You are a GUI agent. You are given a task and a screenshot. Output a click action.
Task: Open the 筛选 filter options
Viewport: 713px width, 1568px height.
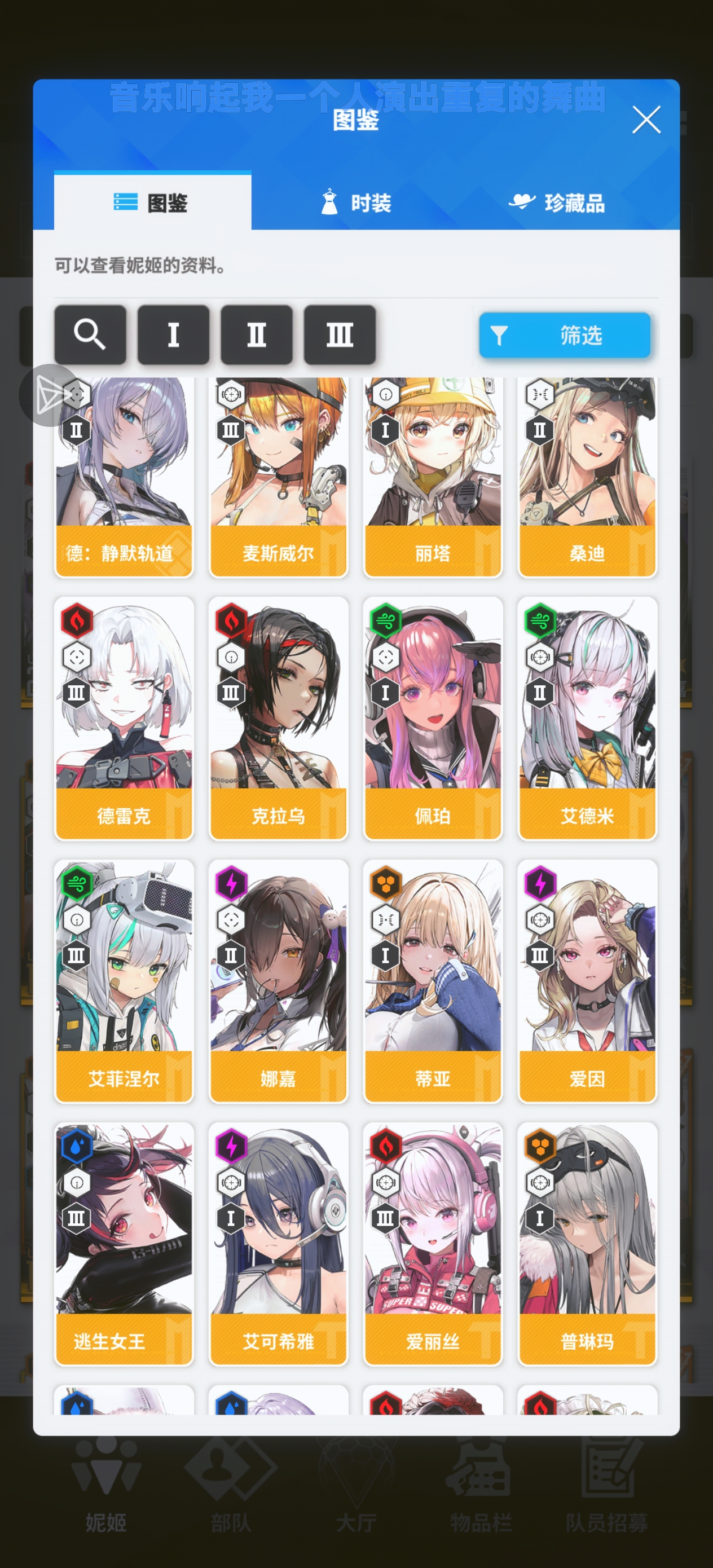(x=564, y=335)
